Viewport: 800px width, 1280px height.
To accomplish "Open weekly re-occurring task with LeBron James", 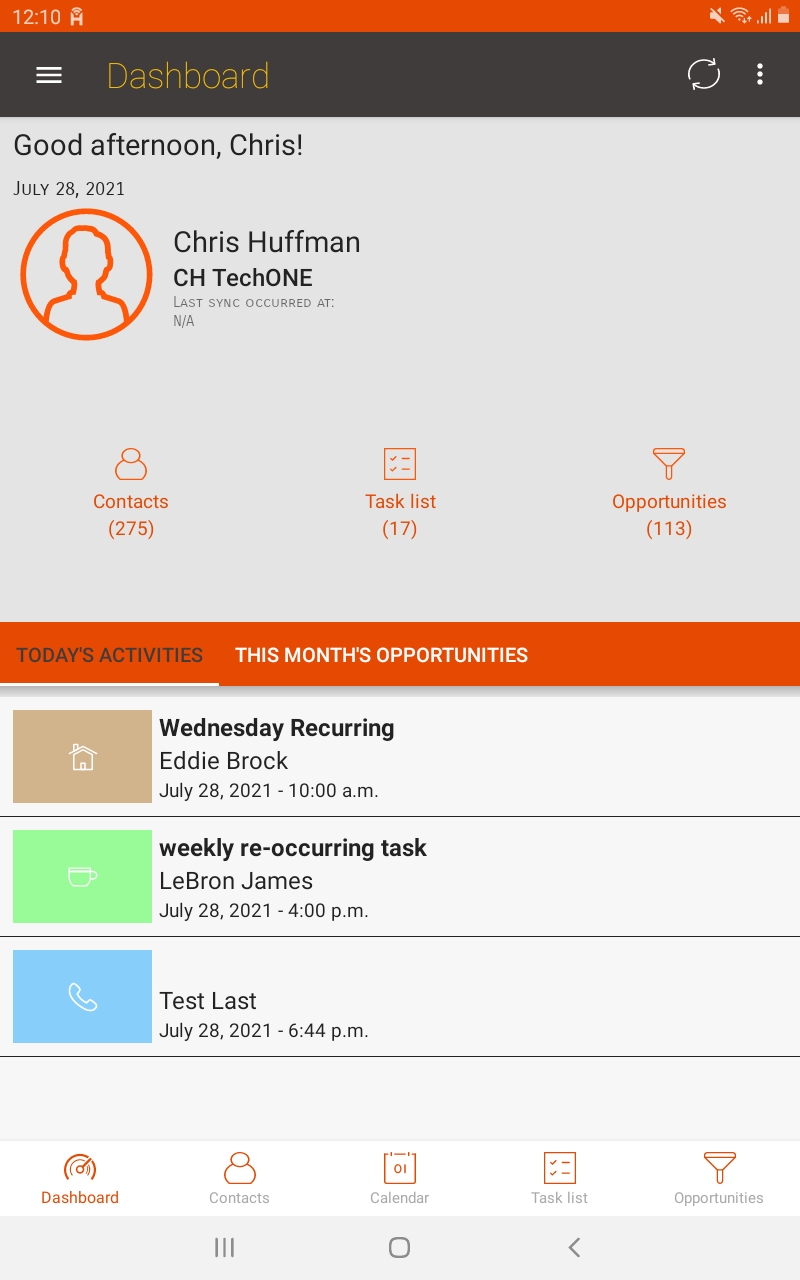I will [x=400, y=877].
